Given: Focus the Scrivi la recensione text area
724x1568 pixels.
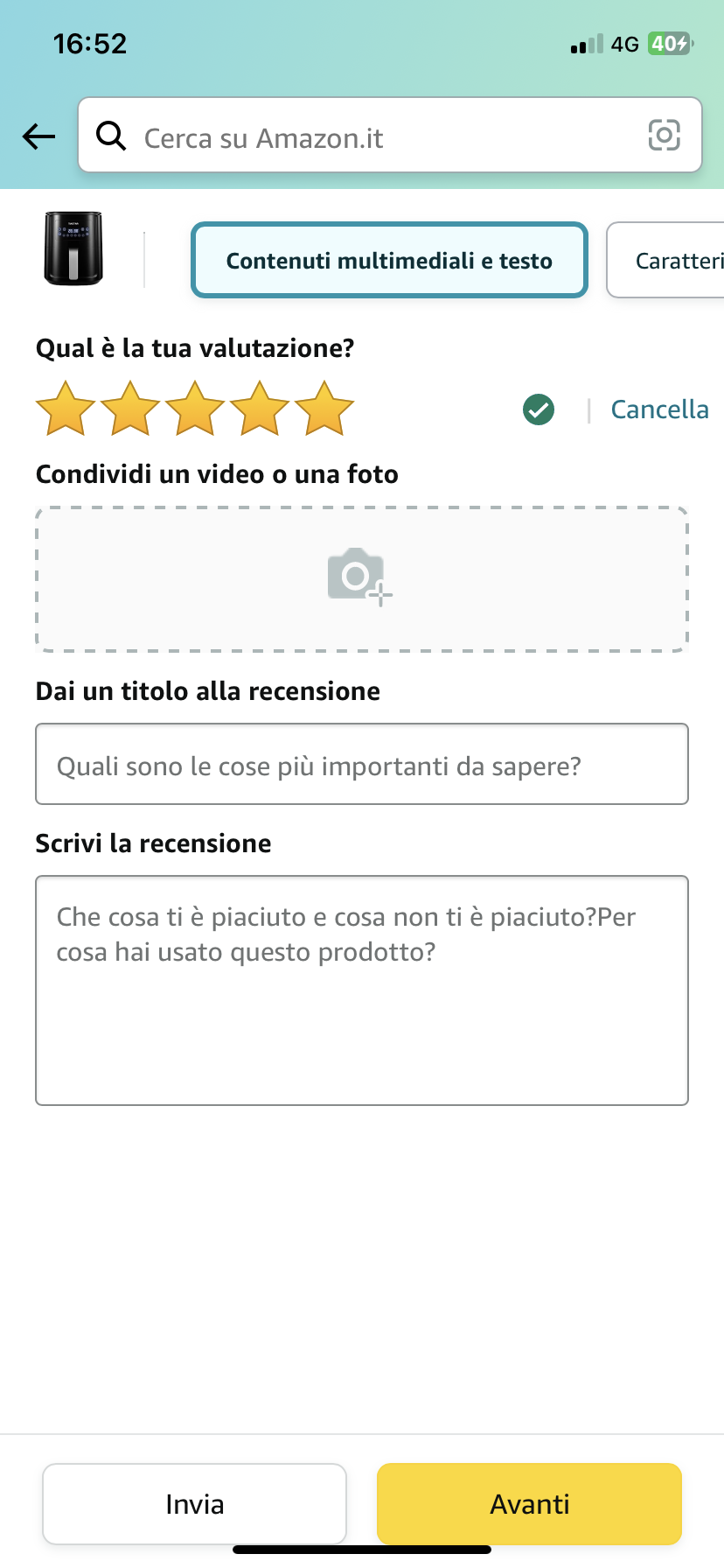Looking at the screenshot, I should coord(361,990).
